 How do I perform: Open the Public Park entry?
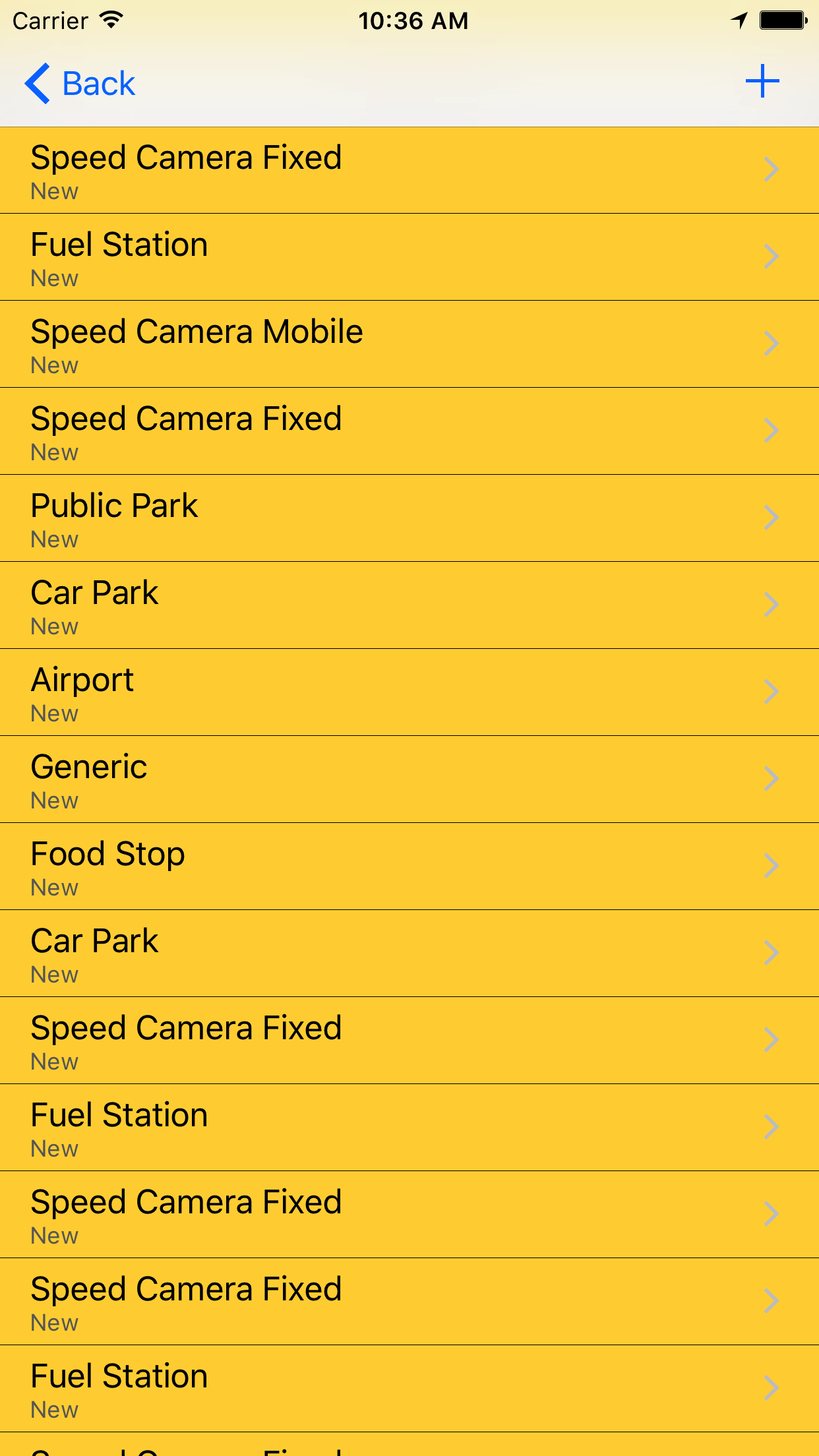[x=409, y=518]
